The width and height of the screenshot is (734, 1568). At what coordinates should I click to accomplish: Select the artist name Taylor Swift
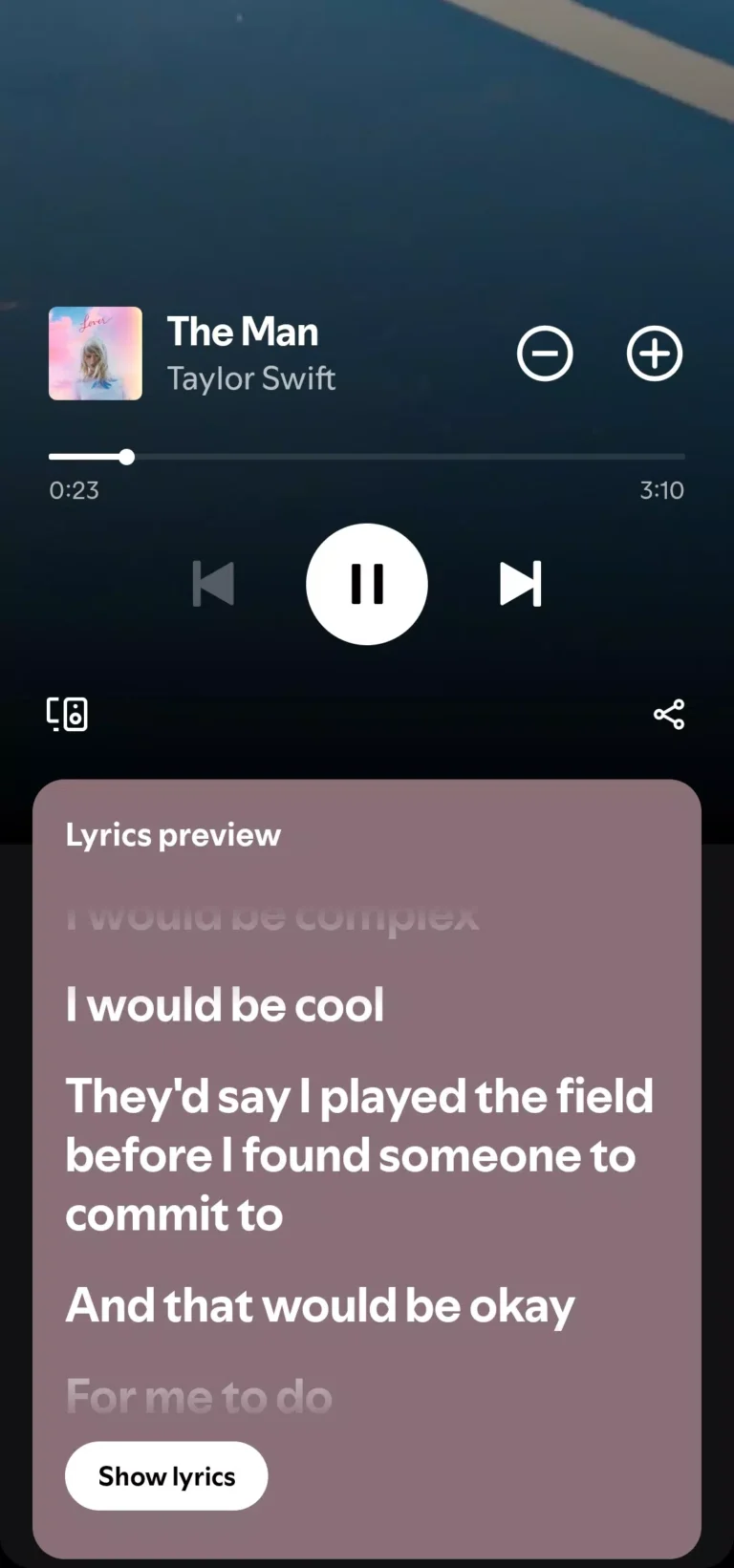(x=250, y=378)
